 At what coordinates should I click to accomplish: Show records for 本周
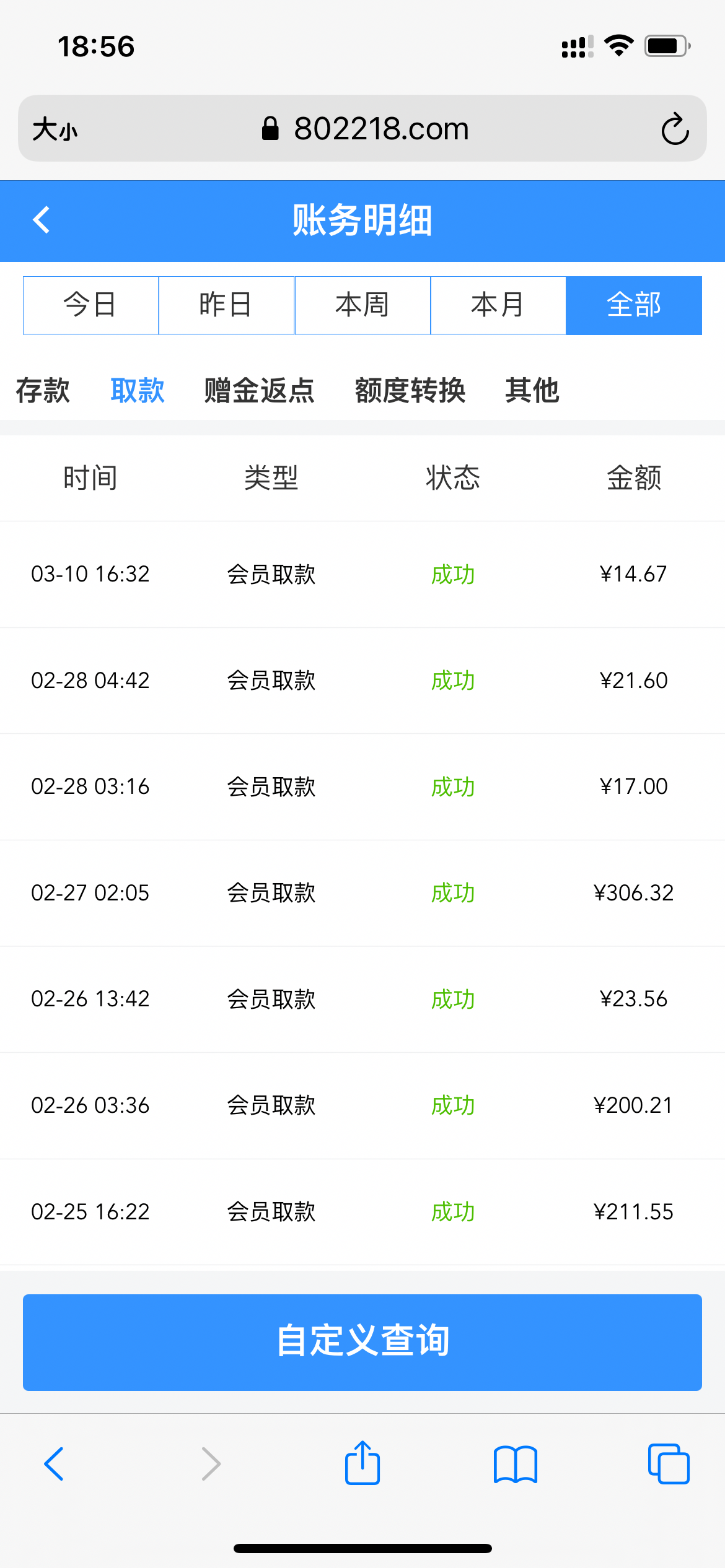[362, 305]
